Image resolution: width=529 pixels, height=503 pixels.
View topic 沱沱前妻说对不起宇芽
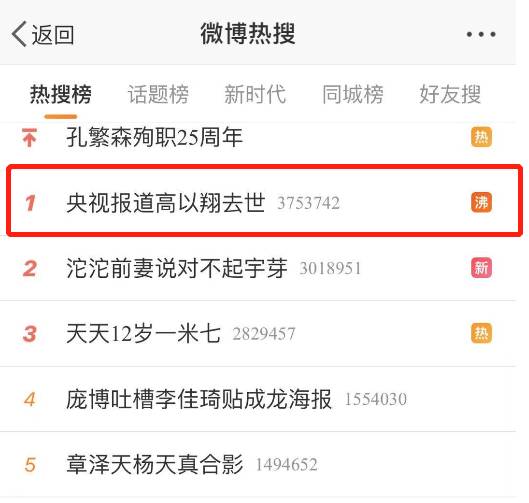pyautogui.click(x=258, y=268)
